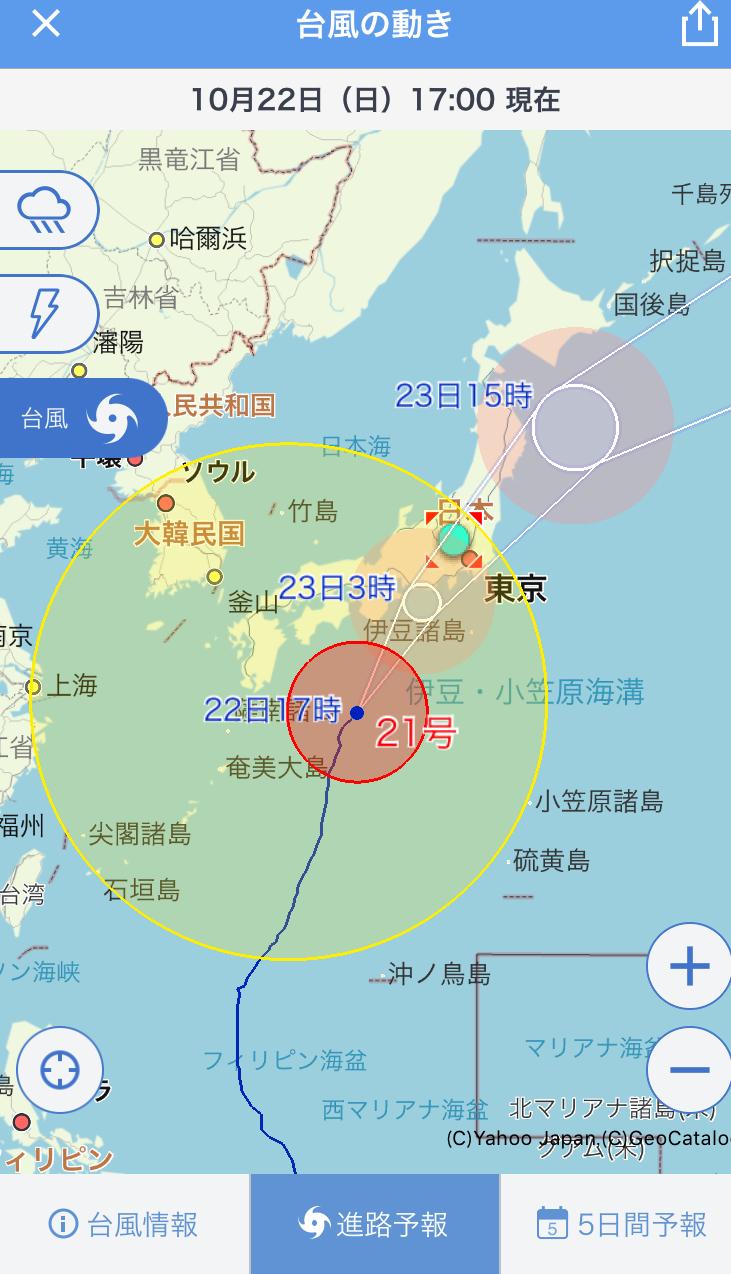This screenshot has height=1274, width=731.
Task: Zoom out with the minus button
Action: [x=689, y=1070]
